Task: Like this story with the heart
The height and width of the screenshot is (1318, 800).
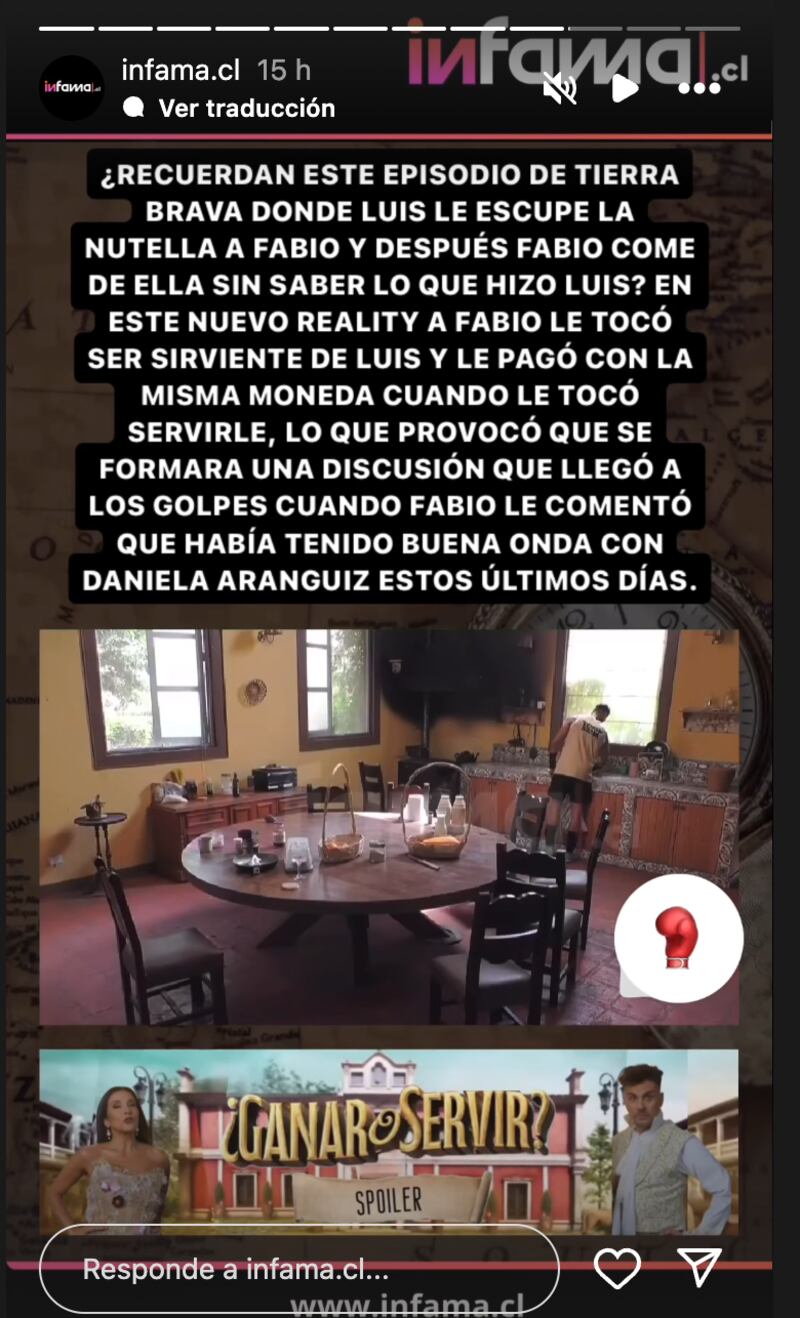Action: coord(617,1269)
